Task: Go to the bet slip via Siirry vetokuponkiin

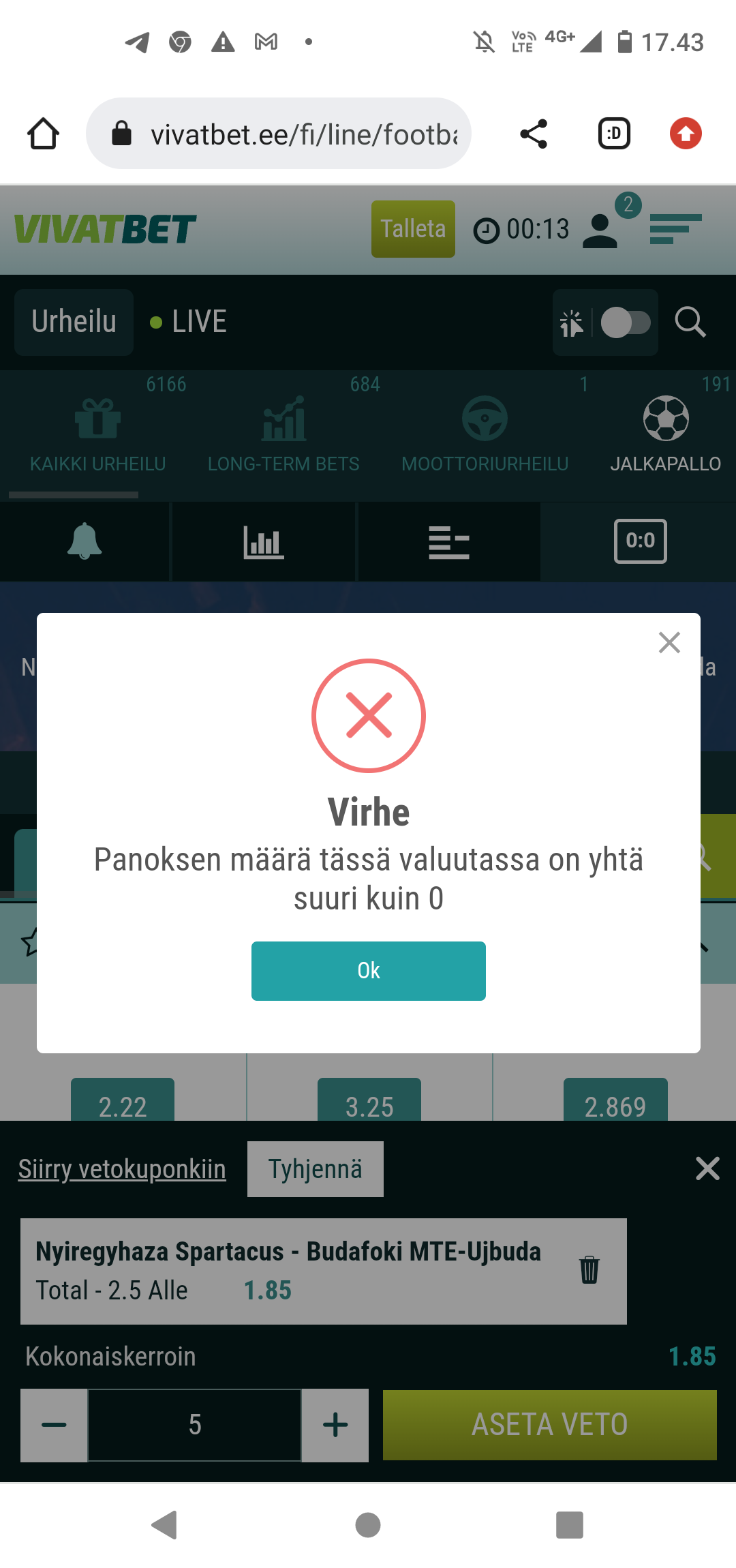Action: tap(122, 1169)
